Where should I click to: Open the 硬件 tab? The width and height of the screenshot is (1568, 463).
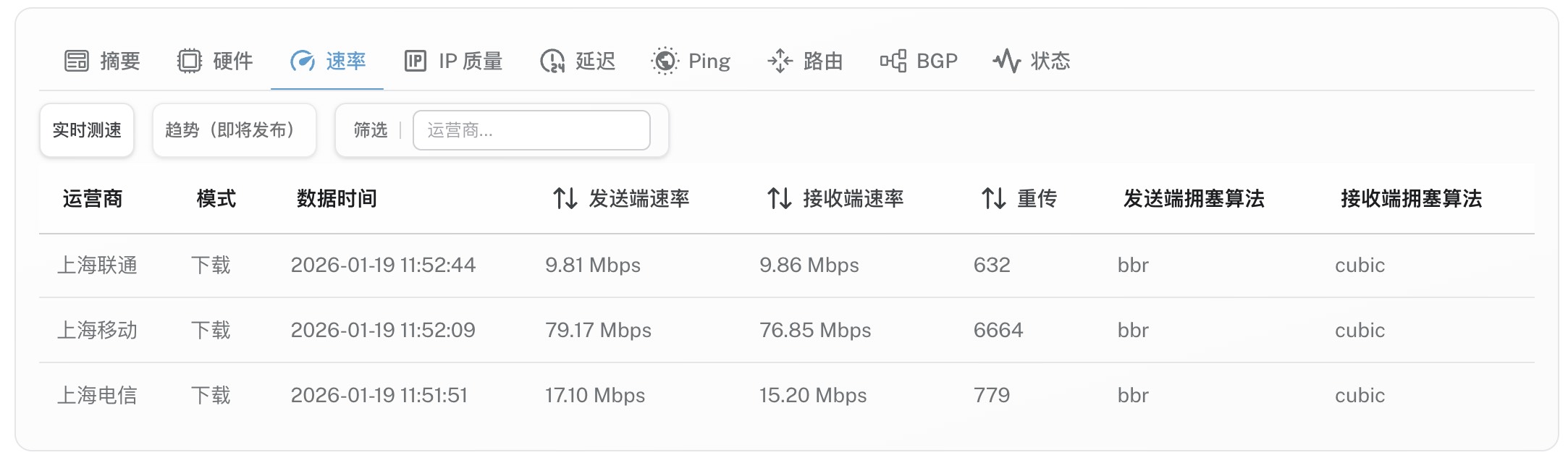tap(215, 61)
